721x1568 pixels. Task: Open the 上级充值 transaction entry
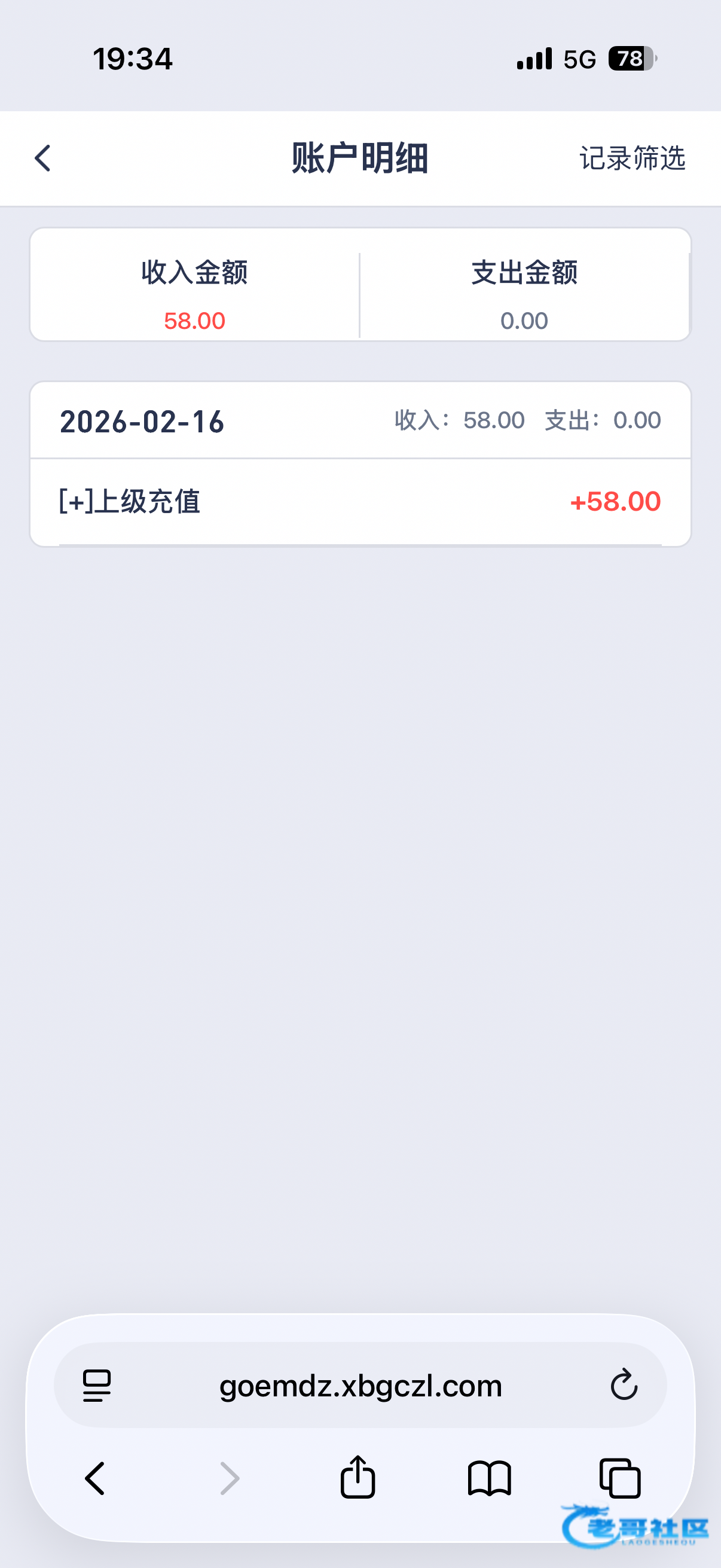[360, 502]
